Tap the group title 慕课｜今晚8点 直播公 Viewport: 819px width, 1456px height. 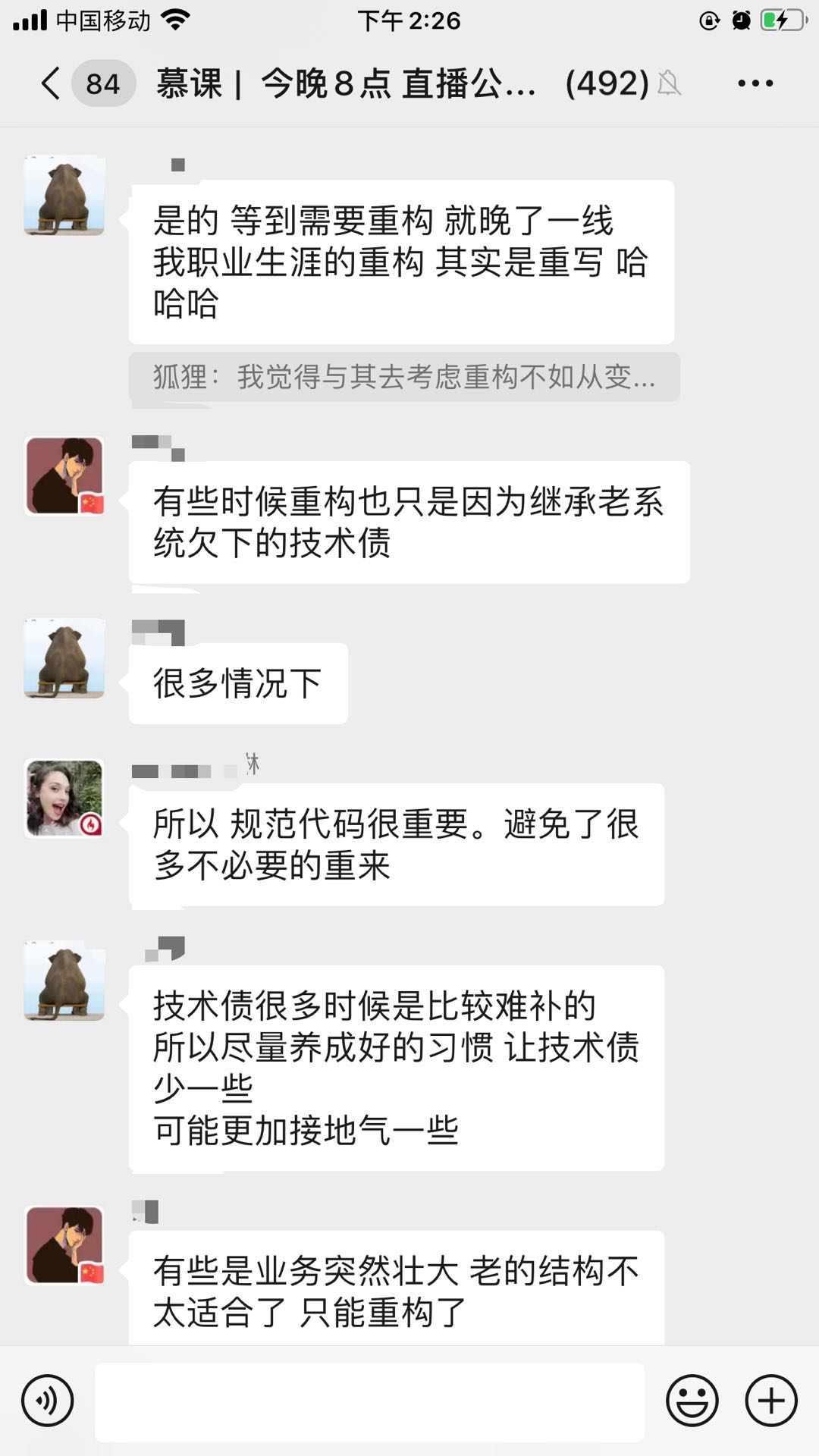[x=345, y=84]
